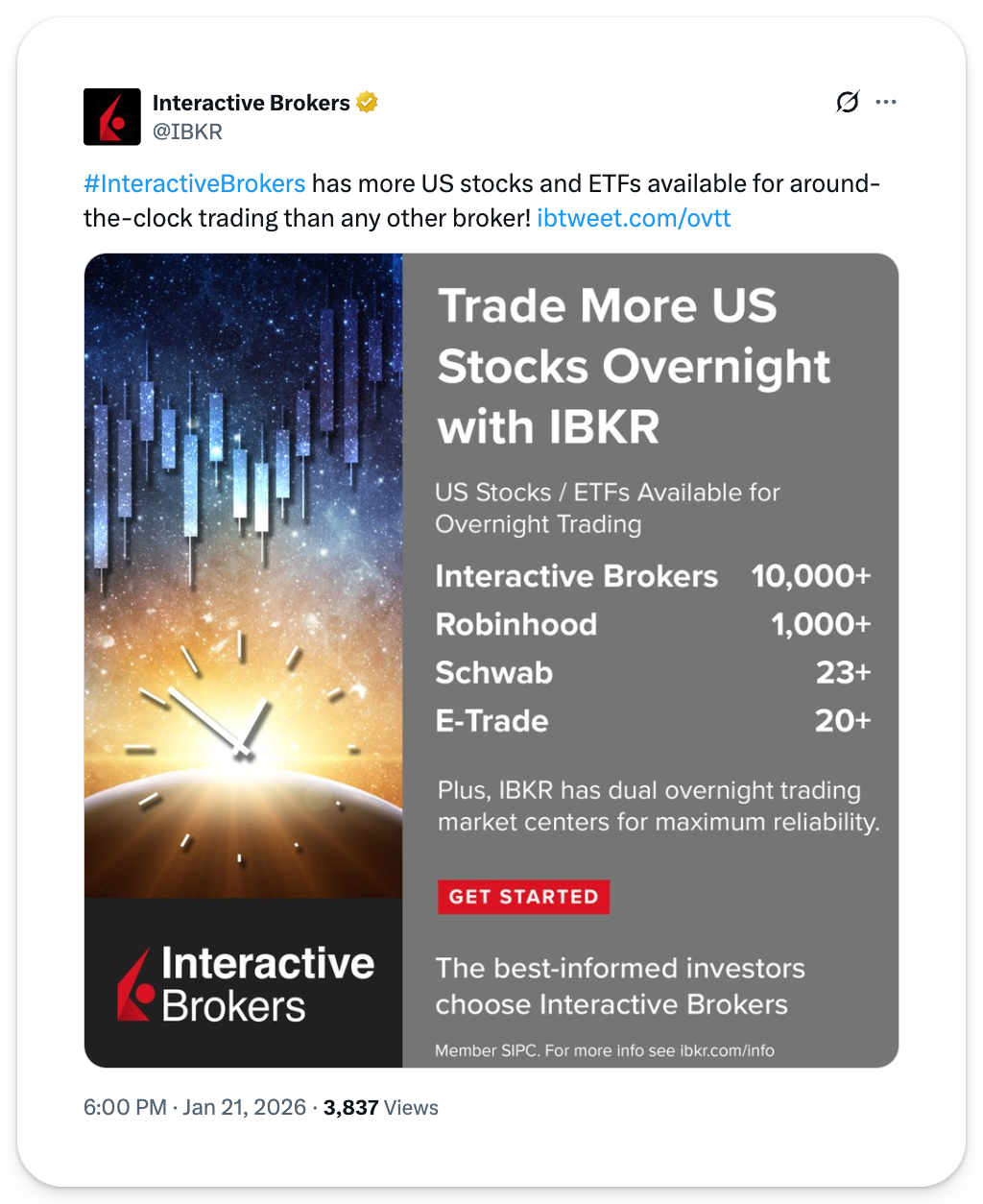The width and height of the screenshot is (983, 1204).
Task: Open the Trade More US Stocks image
Action: tap(491, 661)
